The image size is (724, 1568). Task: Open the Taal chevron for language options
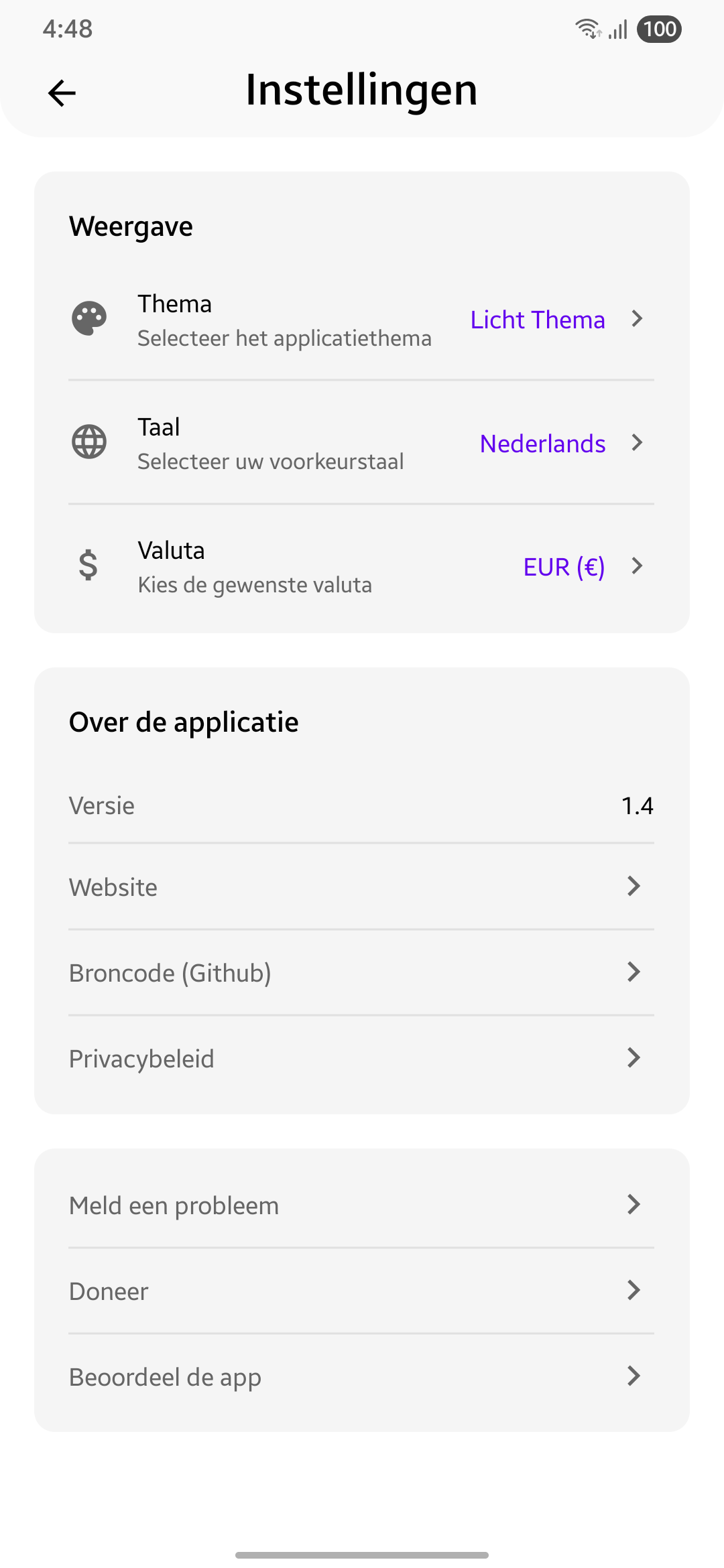tap(636, 442)
